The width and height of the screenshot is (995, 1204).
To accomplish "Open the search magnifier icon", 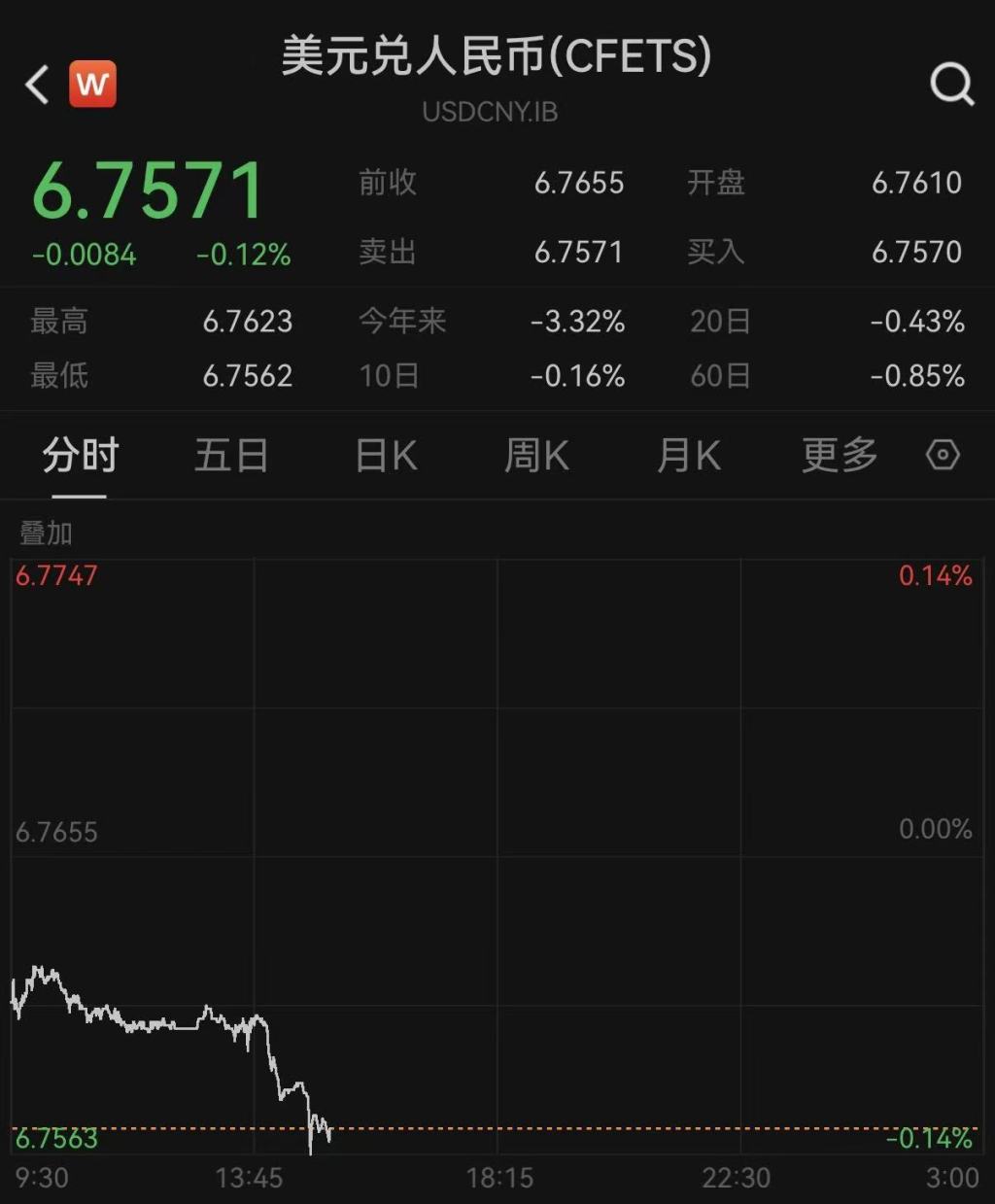I will [x=952, y=85].
